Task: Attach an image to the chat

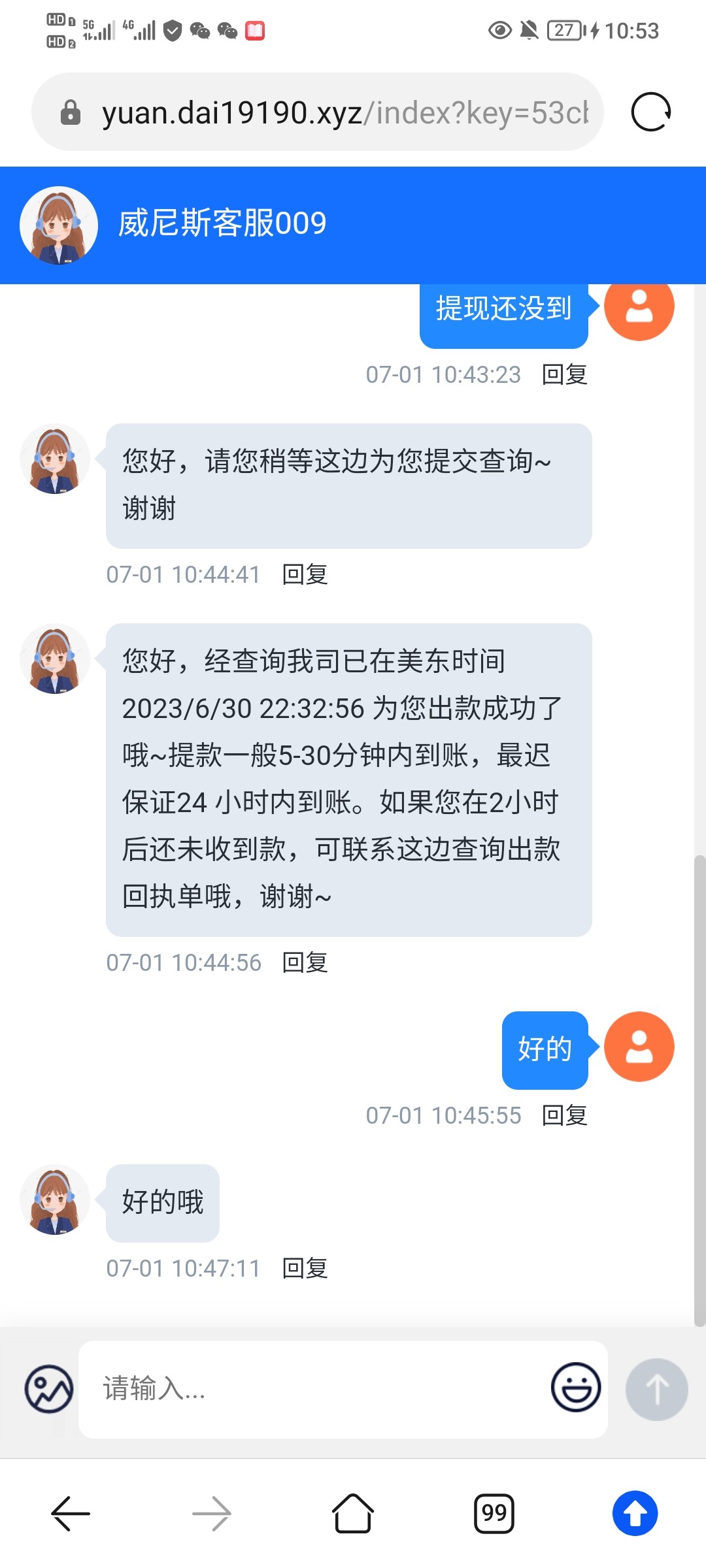Action: pyautogui.click(x=49, y=1389)
